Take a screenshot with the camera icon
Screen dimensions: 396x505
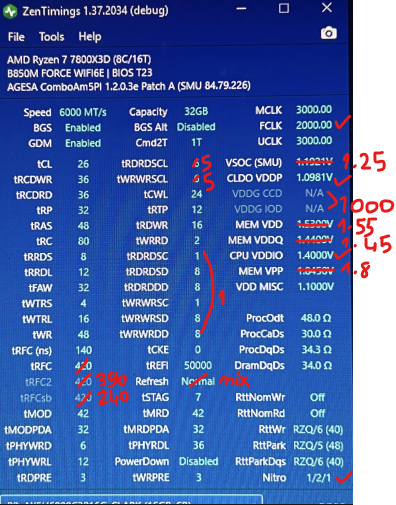(x=329, y=33)
